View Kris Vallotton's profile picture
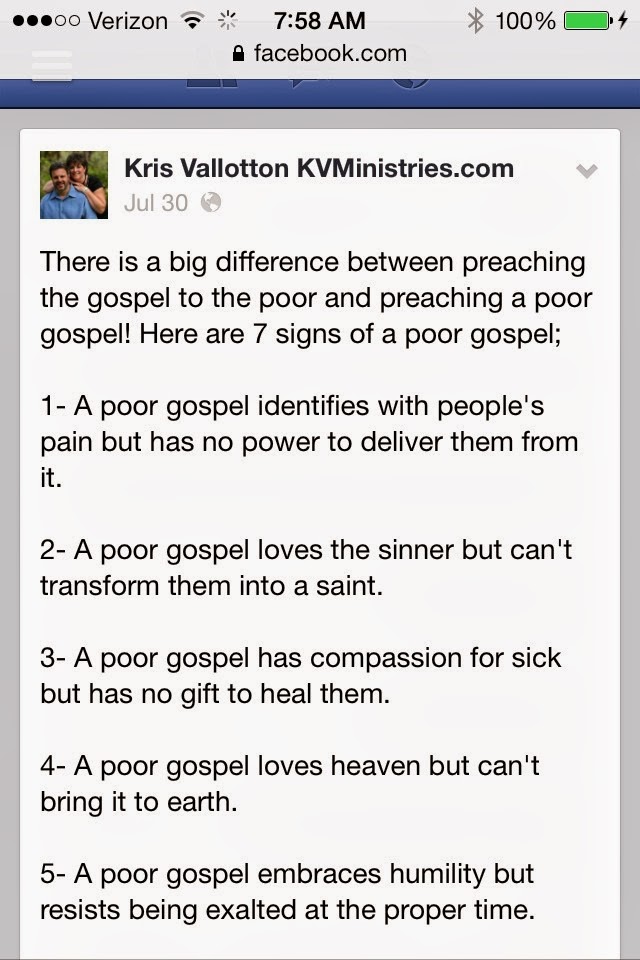 tap(74, 185)
